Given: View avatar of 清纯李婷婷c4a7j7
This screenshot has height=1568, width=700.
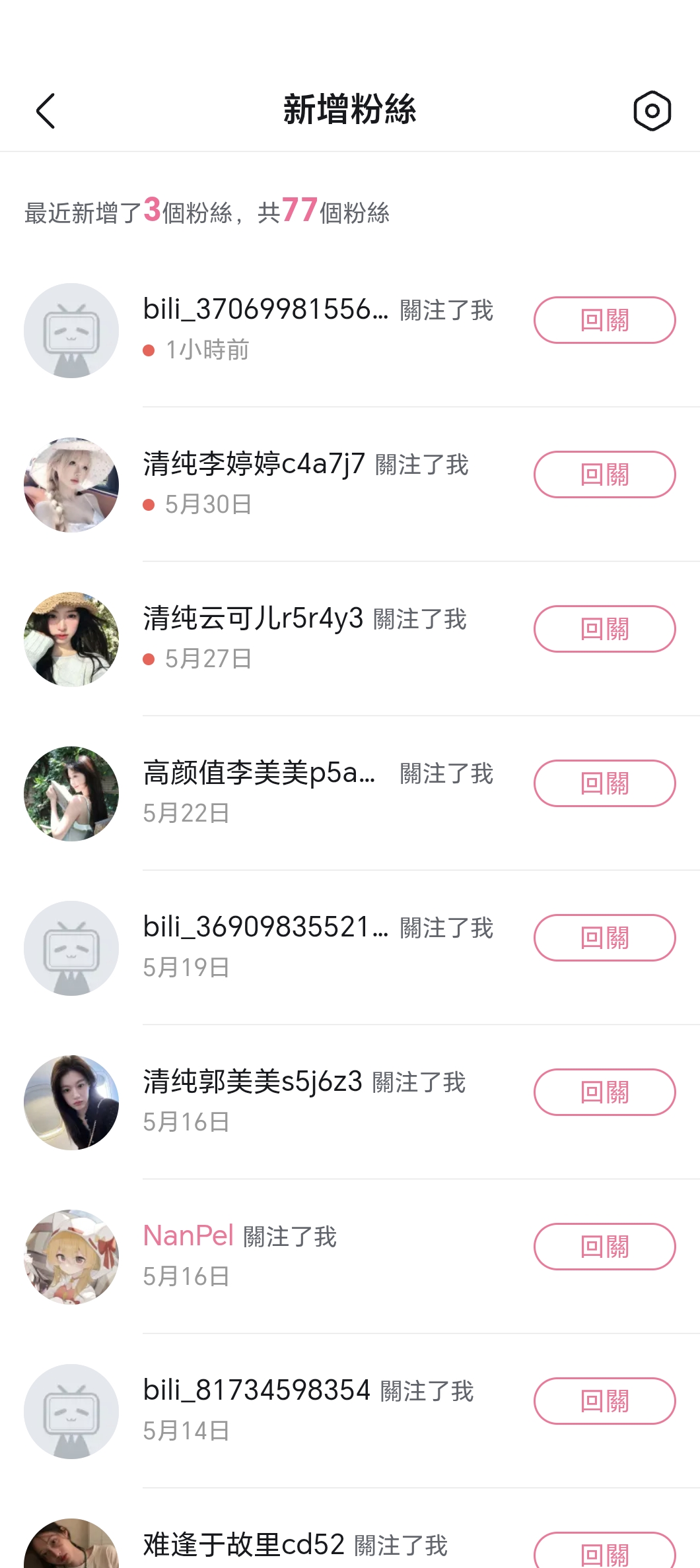Looking at the screenshot, I should 71,485.
